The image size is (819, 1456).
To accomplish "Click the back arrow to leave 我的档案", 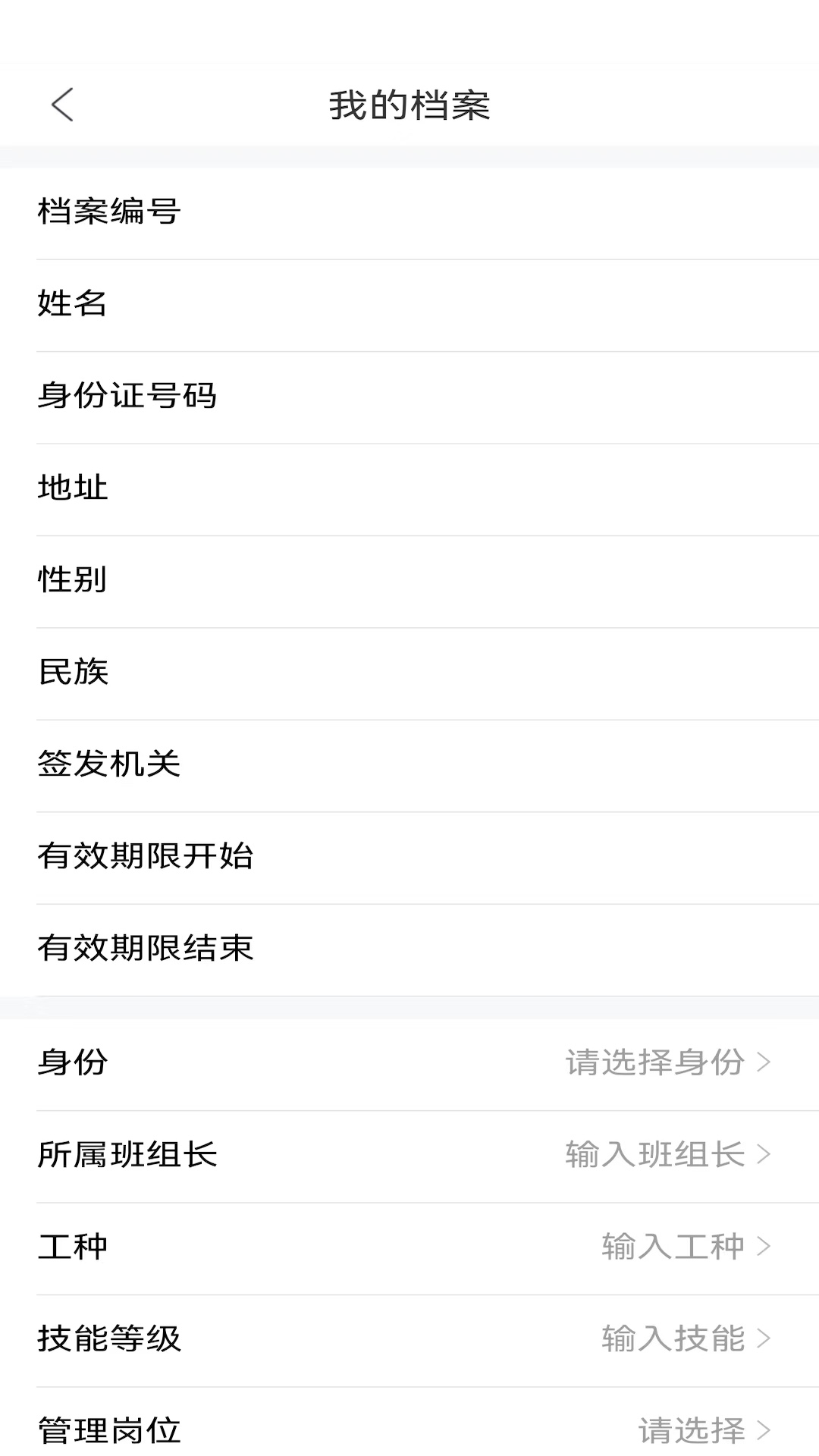I will 64,105.
